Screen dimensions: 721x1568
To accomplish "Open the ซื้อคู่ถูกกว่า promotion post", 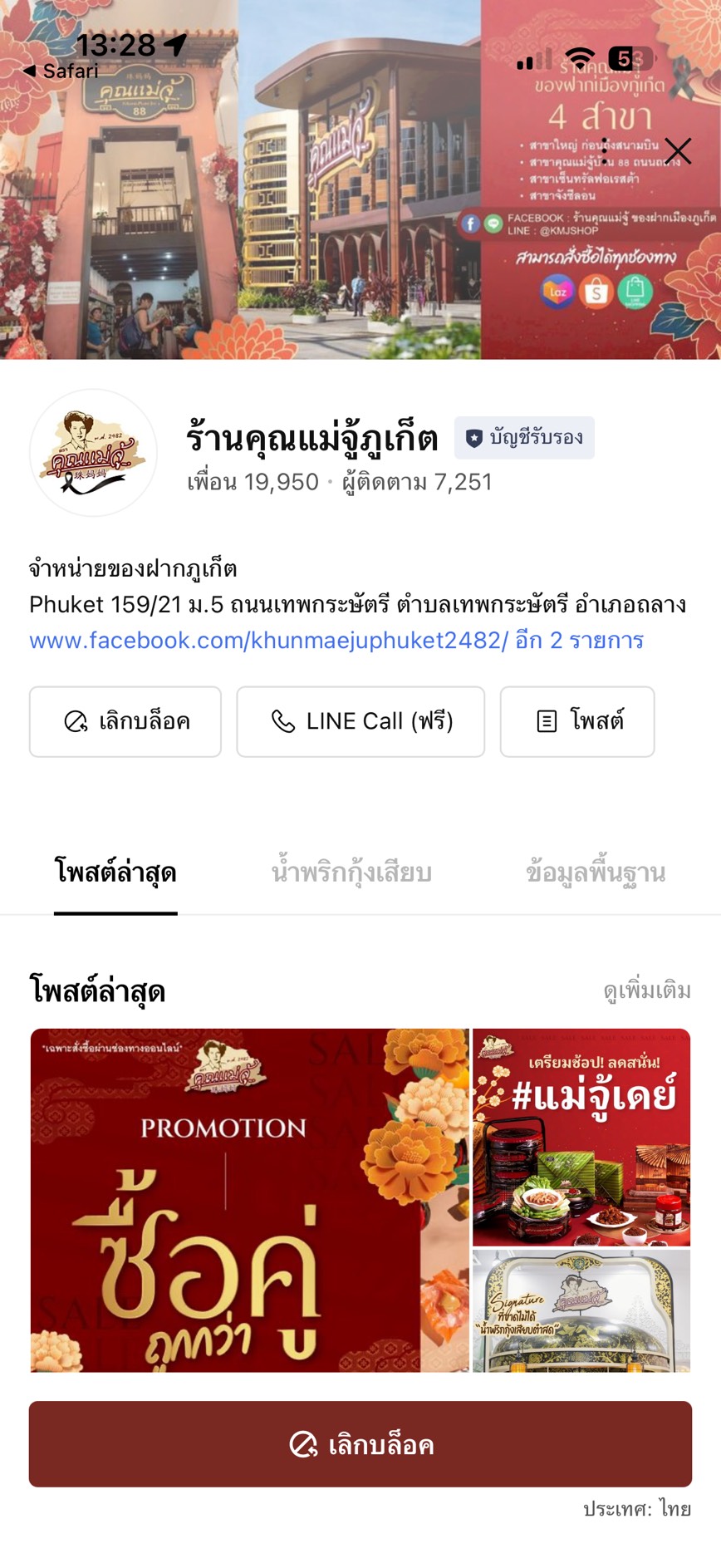I will coord(249,1200).
